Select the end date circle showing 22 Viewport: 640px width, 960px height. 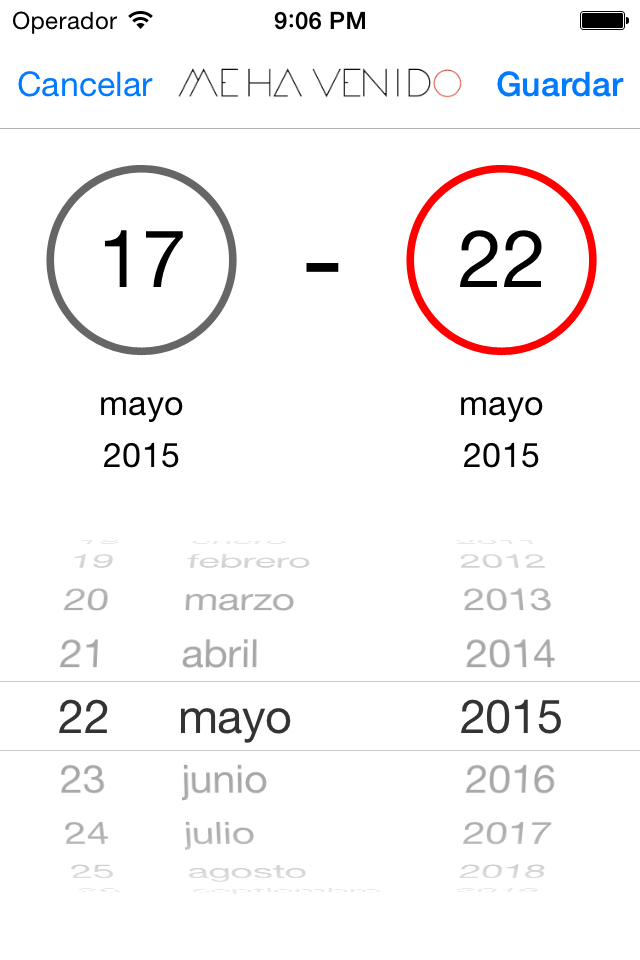501,260
